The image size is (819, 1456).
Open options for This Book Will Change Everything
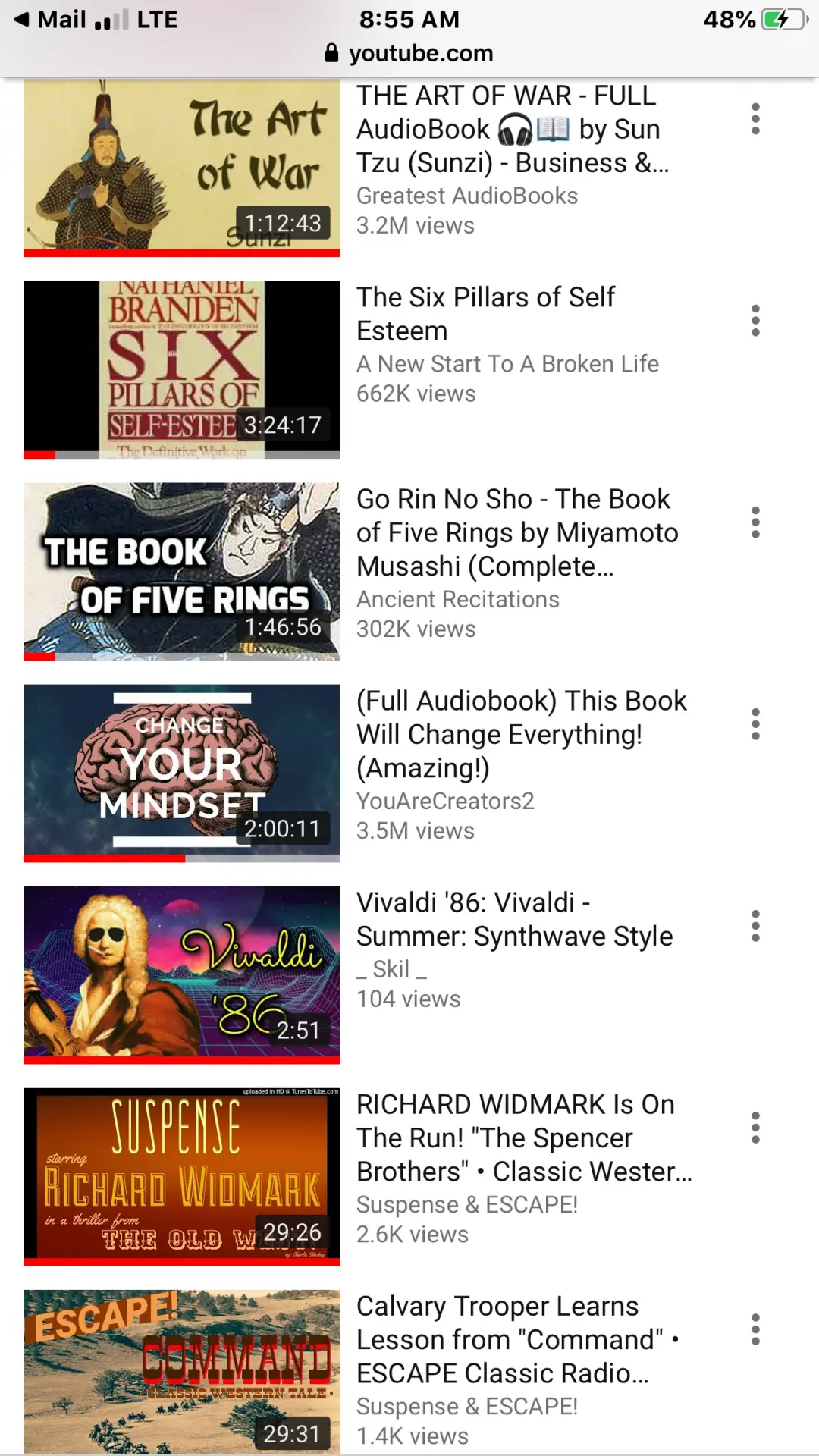coord(755,724)
